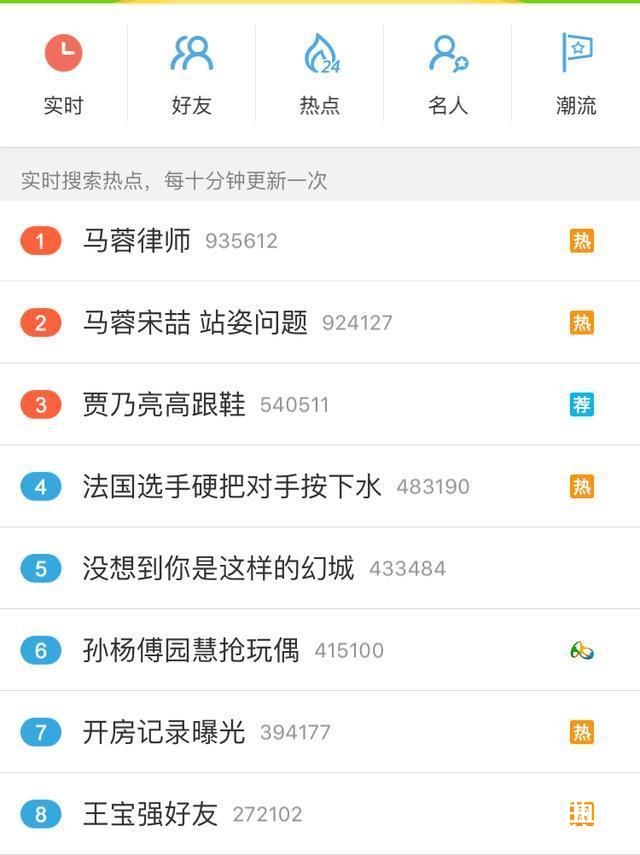Open the 热点 tab
Screen dimensions: 640x855
click(x=320, y=75)
